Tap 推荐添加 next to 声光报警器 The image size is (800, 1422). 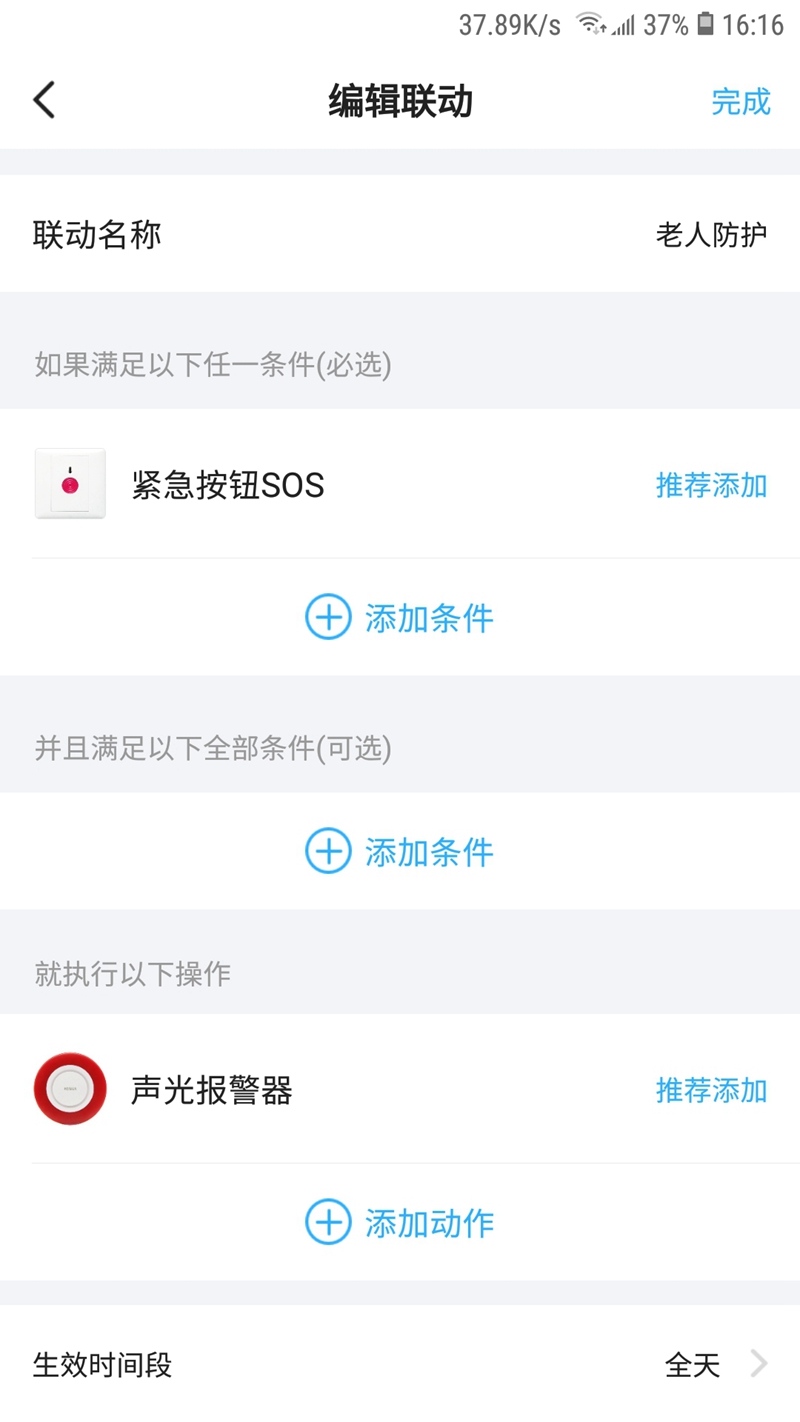pos(711,1090)
